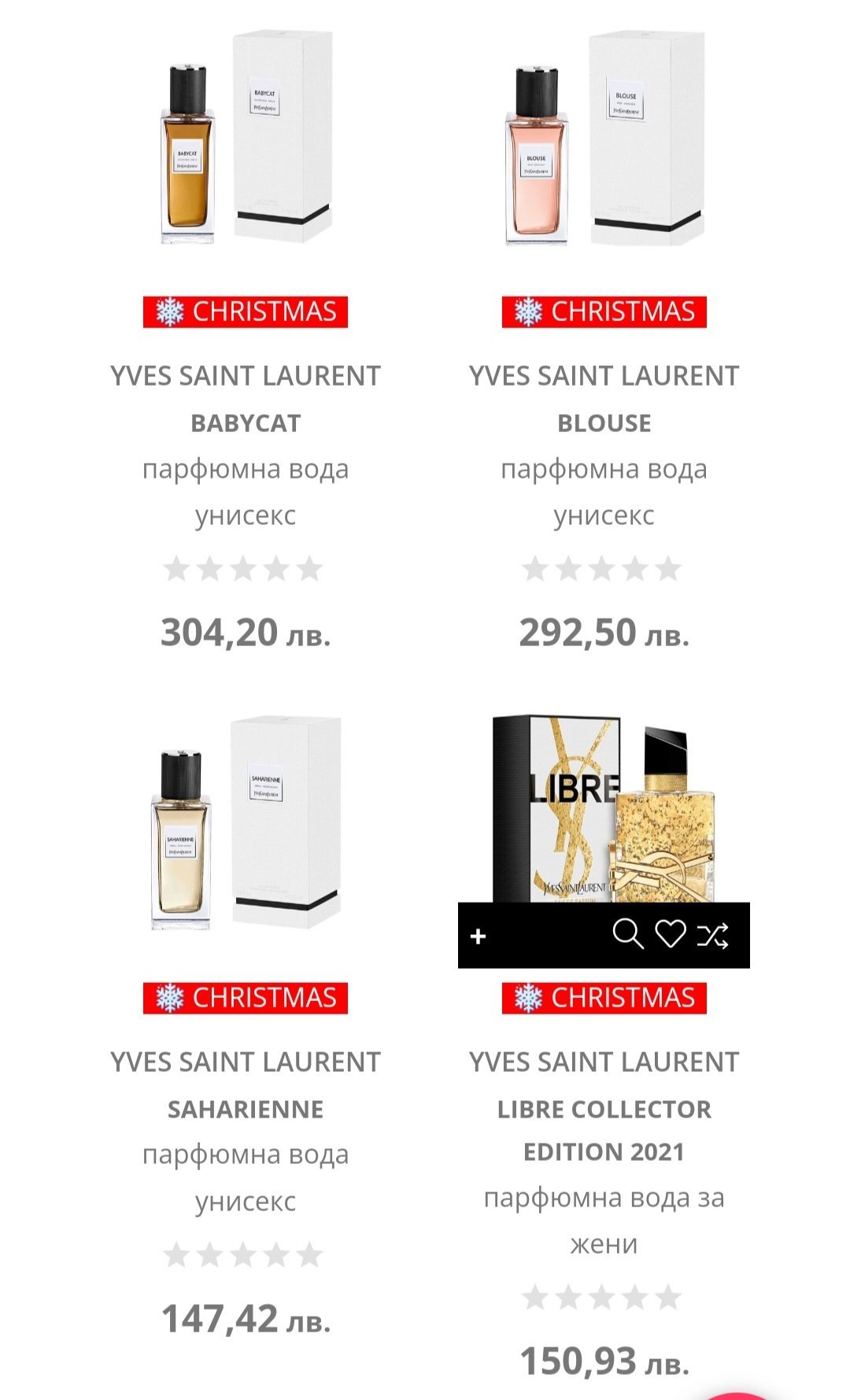This screenshot has width=850, height=1400.
Task: Open LIBRE COLLECTOR EDITION 2021 title link
Action: [604, 1130]
